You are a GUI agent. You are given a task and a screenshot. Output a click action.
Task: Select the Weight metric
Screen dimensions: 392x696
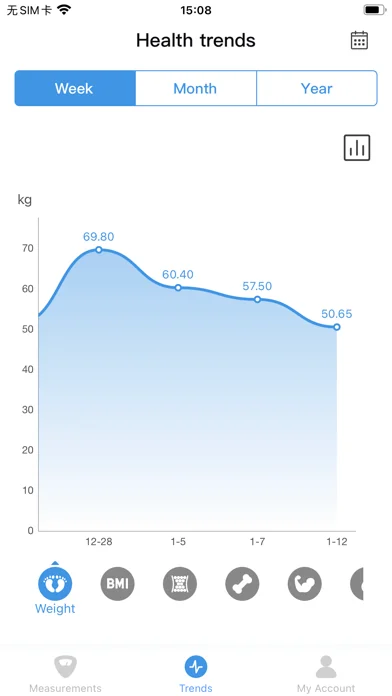(55, 590)
